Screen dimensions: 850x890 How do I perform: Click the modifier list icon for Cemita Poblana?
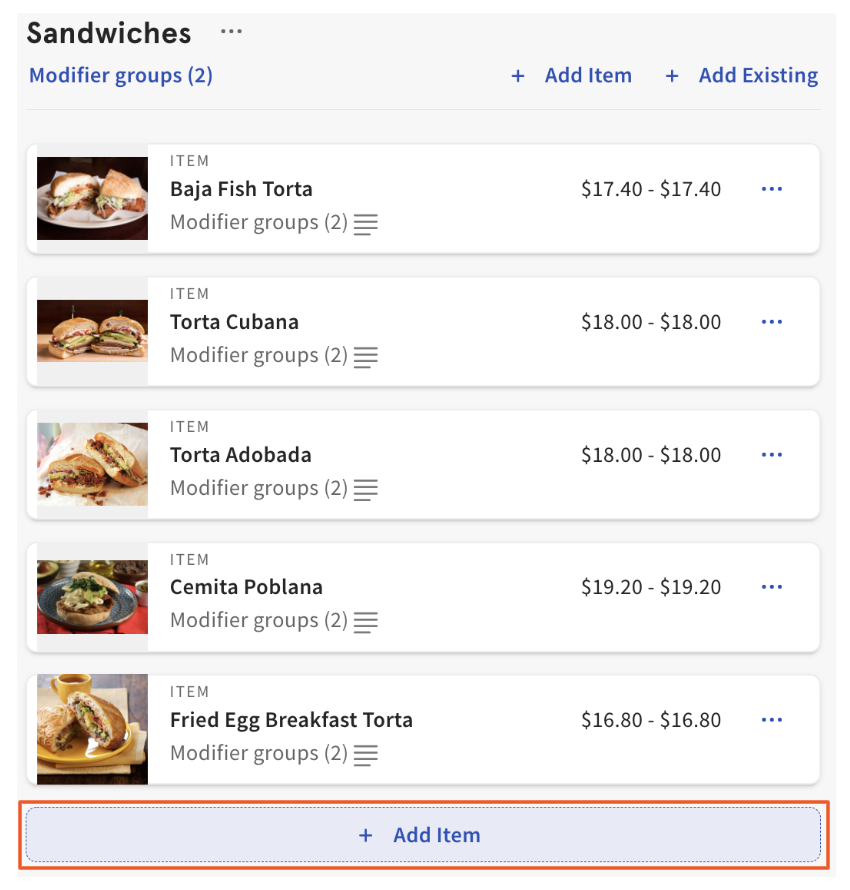(365, 622)
